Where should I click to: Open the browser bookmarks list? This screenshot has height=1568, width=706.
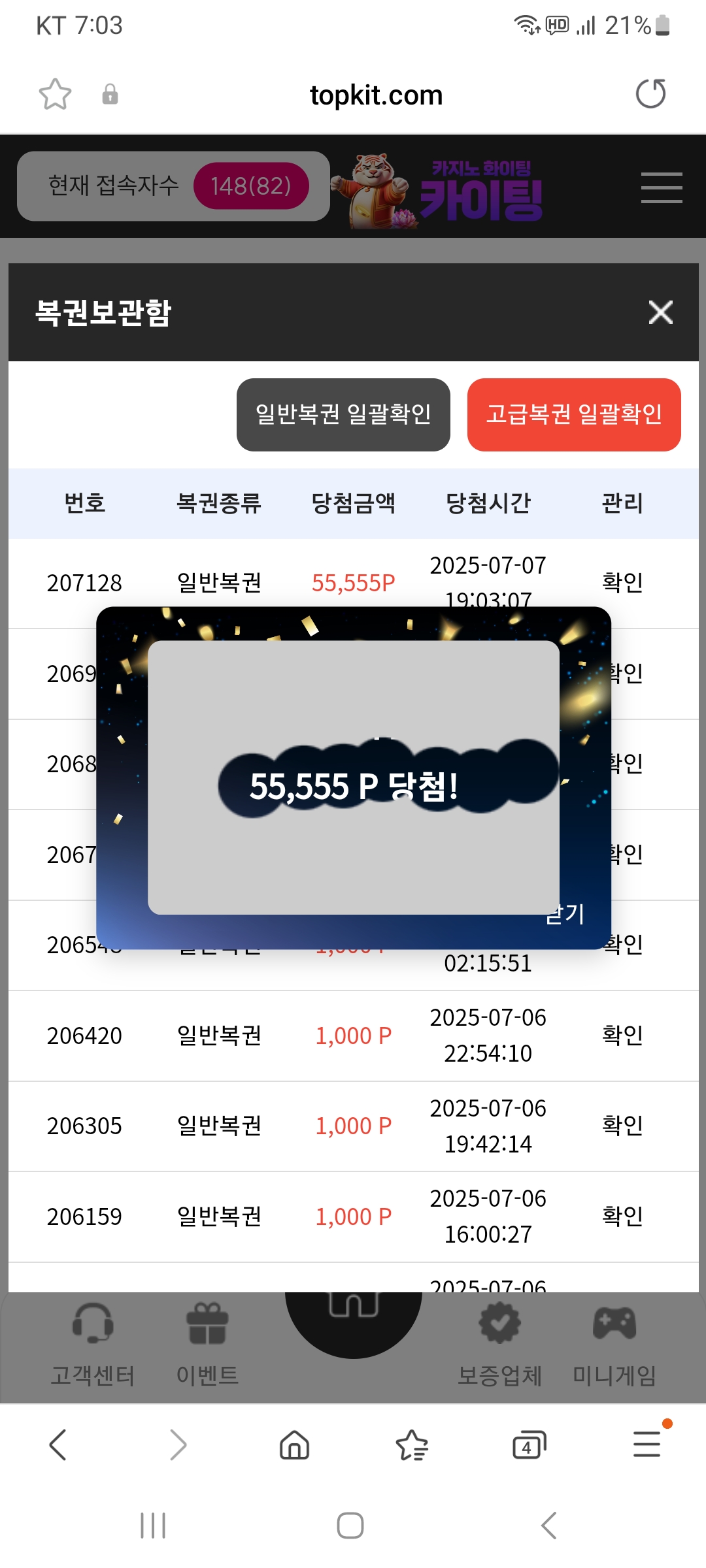click(x=412, y=1445)
